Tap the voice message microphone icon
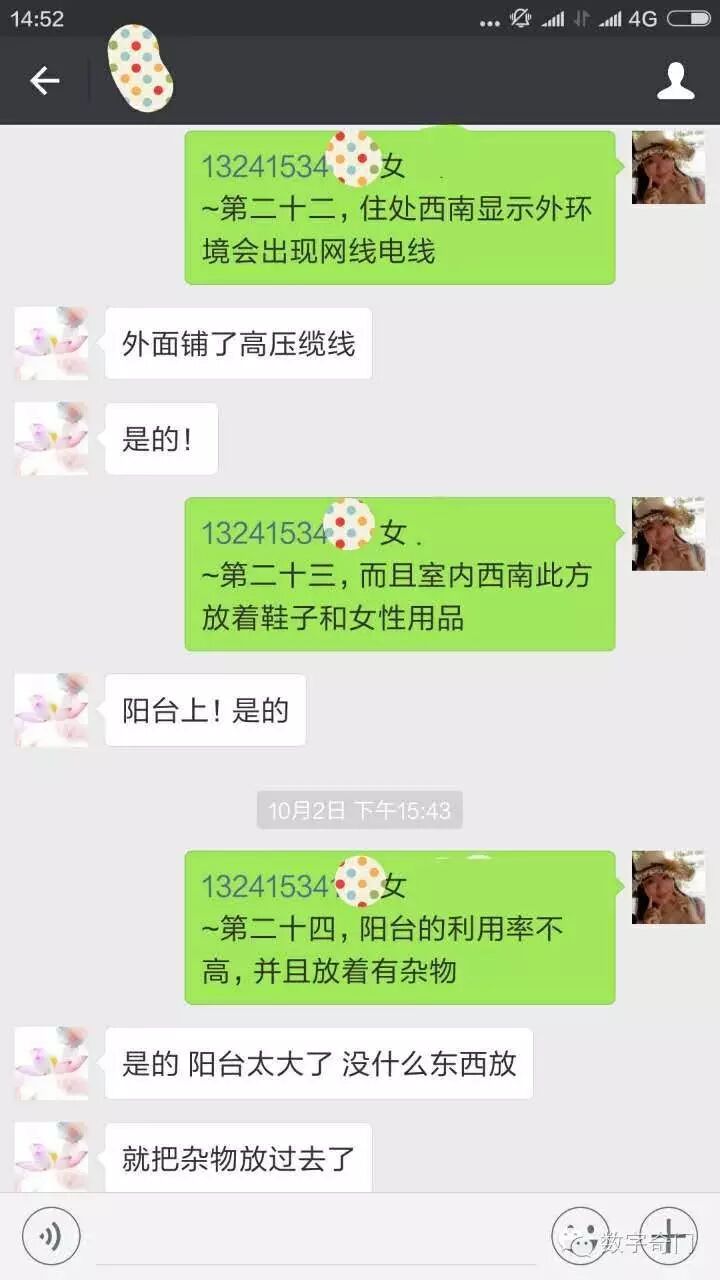 click(x=50, y=1236)
